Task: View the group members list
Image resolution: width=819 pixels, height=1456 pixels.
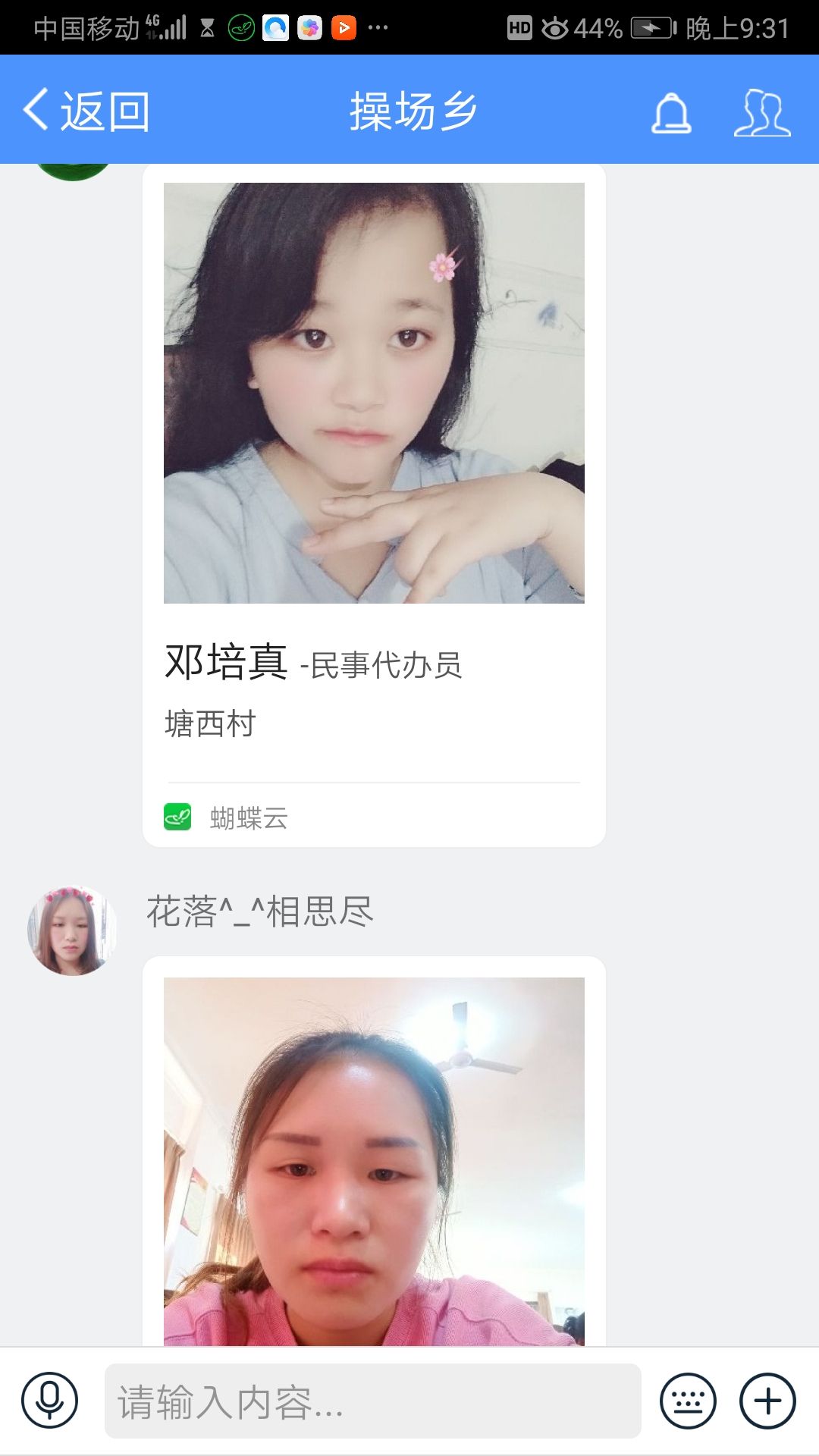Action: 762,114
